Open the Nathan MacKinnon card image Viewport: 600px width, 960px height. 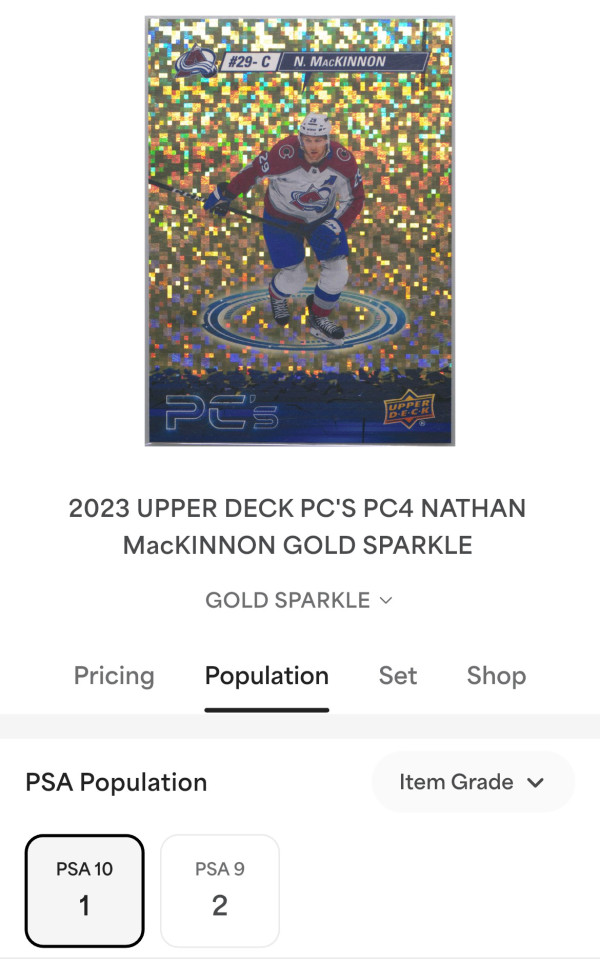300,231
